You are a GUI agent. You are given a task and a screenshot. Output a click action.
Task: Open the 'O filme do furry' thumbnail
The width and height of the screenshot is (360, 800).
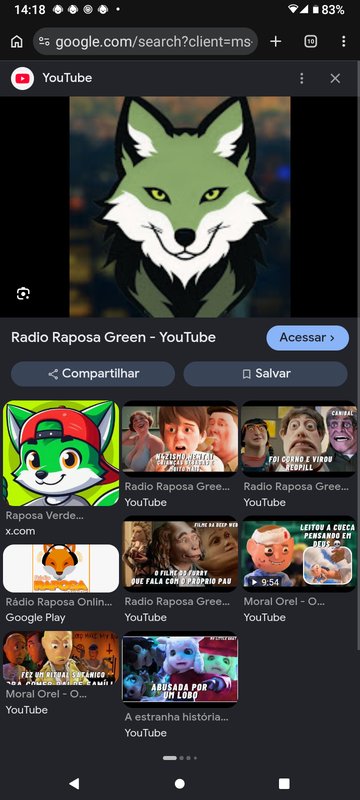click(x=180, y=554)
